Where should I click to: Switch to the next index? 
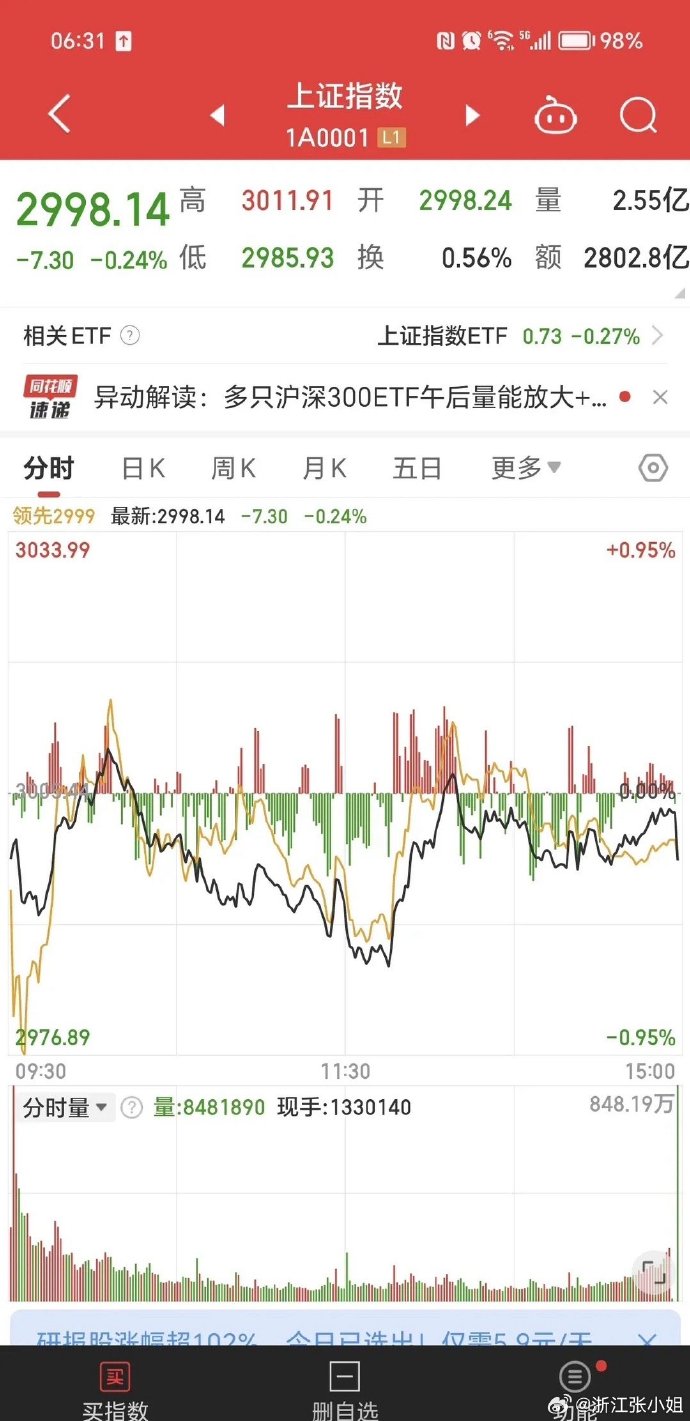(473, 116)
